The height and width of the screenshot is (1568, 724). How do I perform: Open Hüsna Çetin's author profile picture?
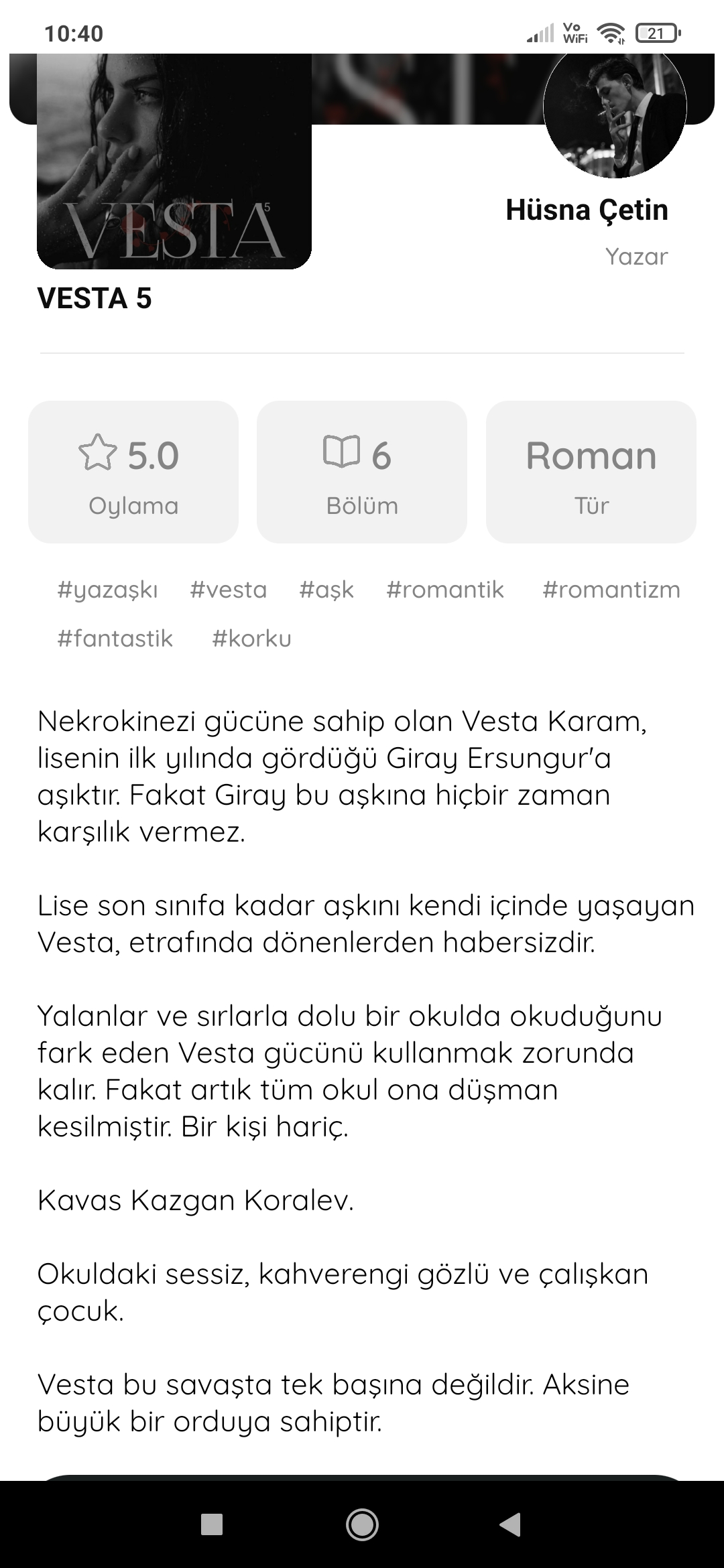(x=615, y=109)
